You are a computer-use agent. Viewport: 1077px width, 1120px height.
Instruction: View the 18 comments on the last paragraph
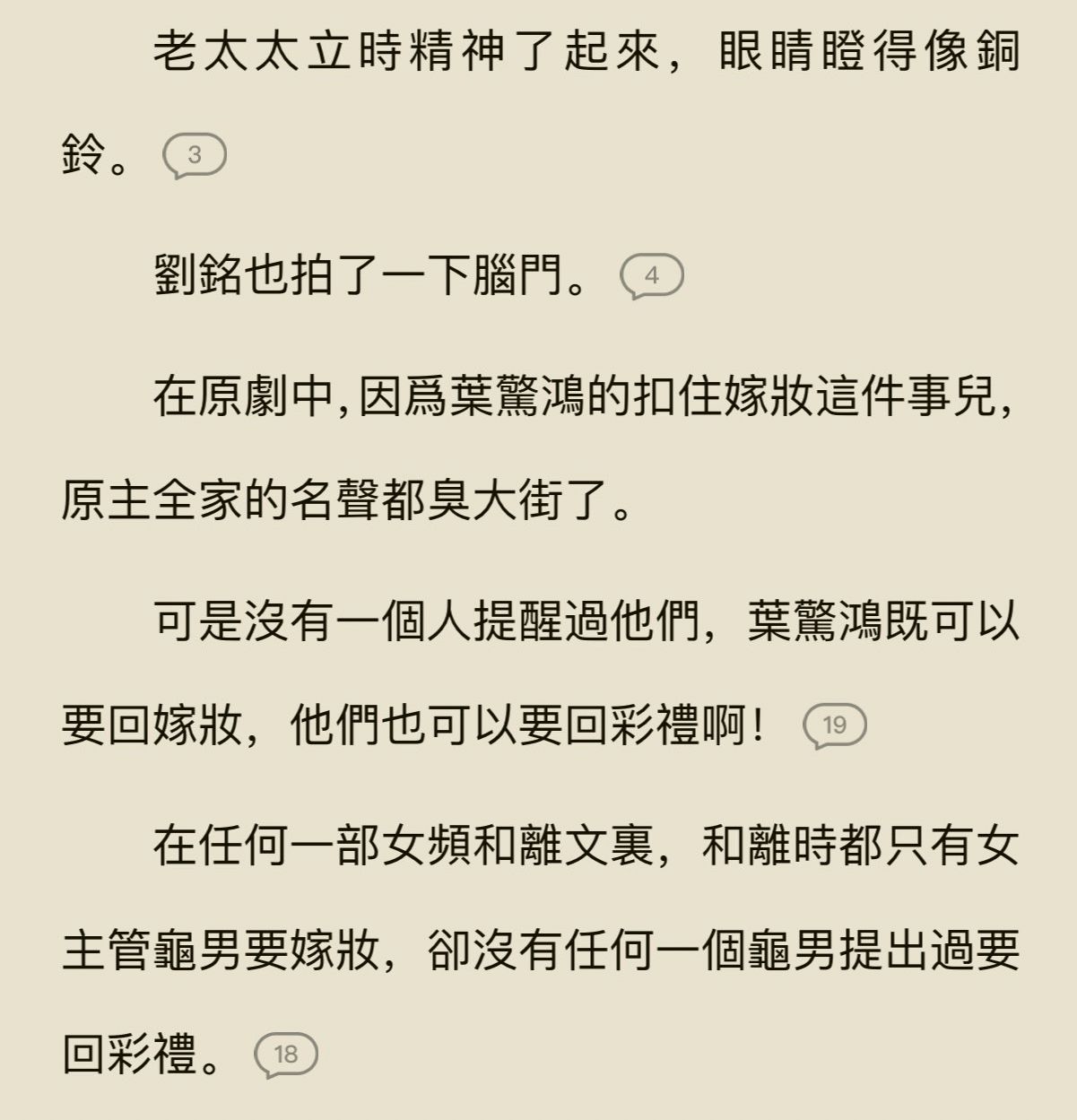pyautogui.click(x=286, y=1055)
